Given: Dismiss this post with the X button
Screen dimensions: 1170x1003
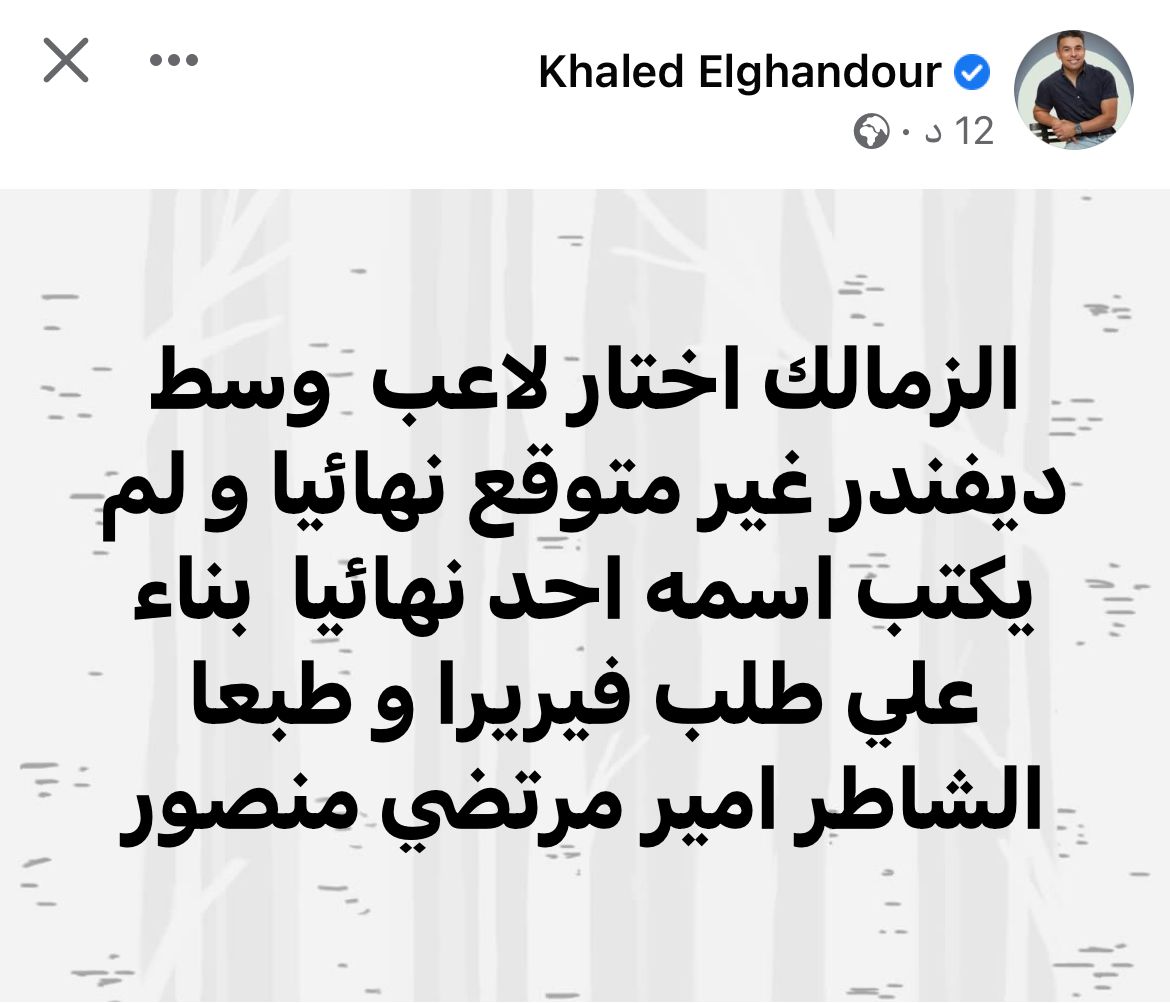Looking at the screenshot, I should pyautogui.click(x=66, y=61).
